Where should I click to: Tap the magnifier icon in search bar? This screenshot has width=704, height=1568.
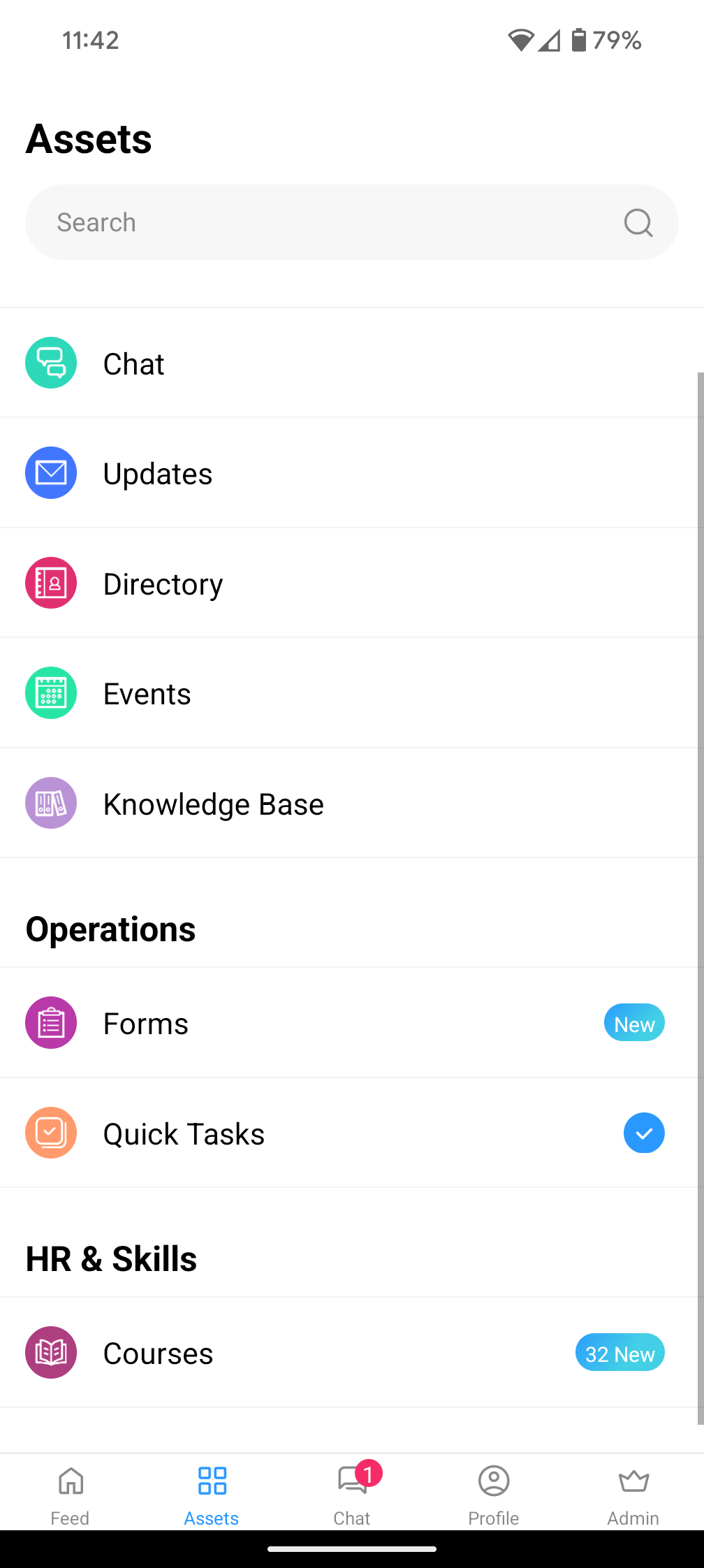(638, 223)
